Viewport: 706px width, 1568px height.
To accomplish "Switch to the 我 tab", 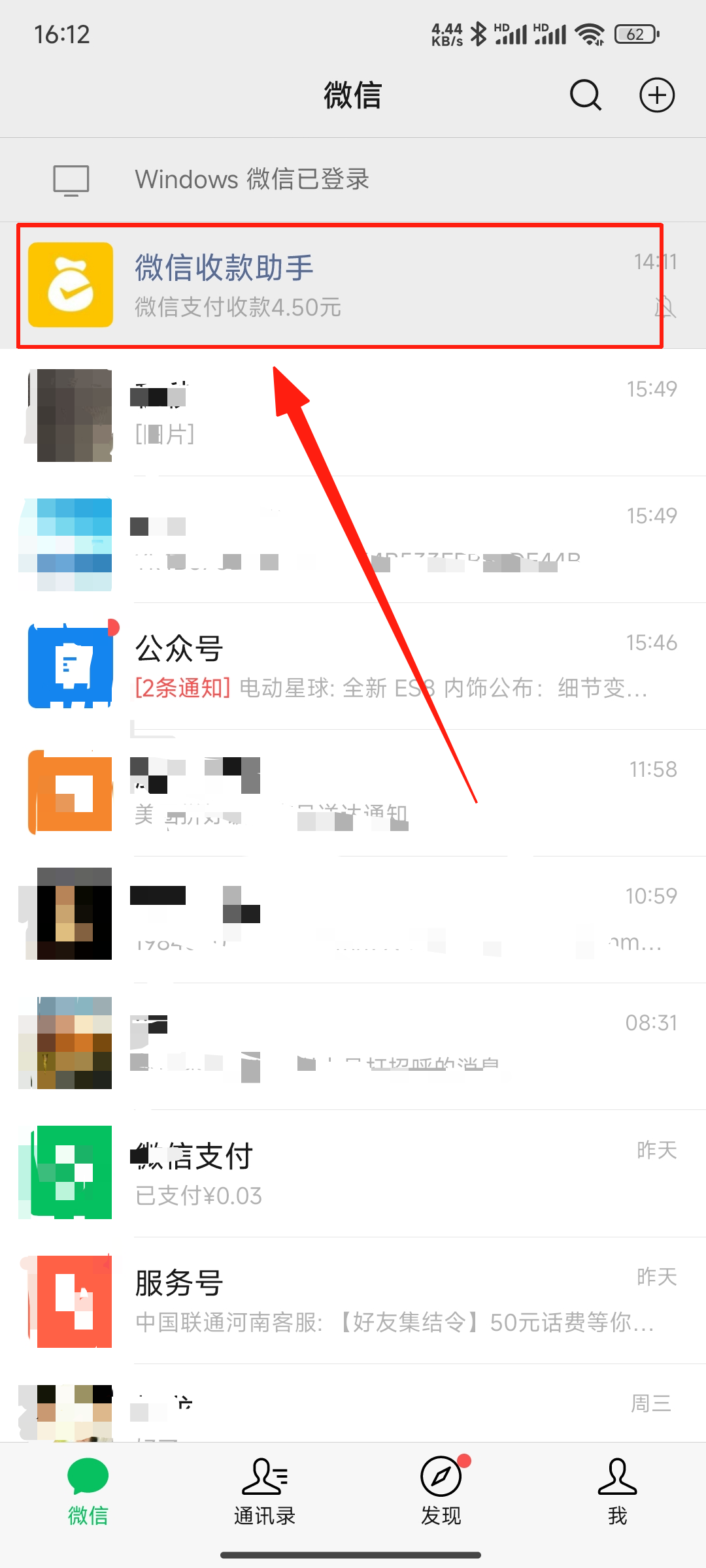I will click(x=616, y=1493).
